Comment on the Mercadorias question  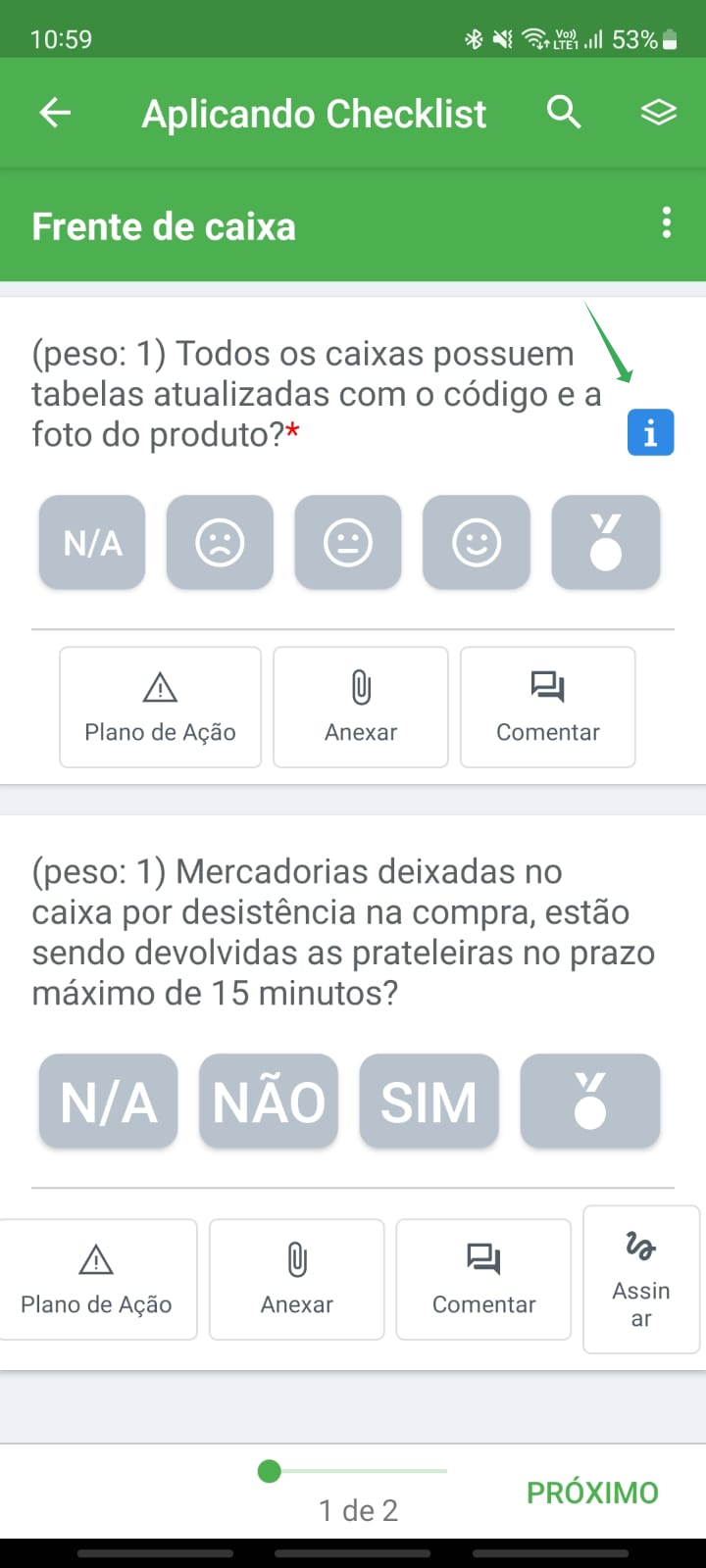[483, 1279]
